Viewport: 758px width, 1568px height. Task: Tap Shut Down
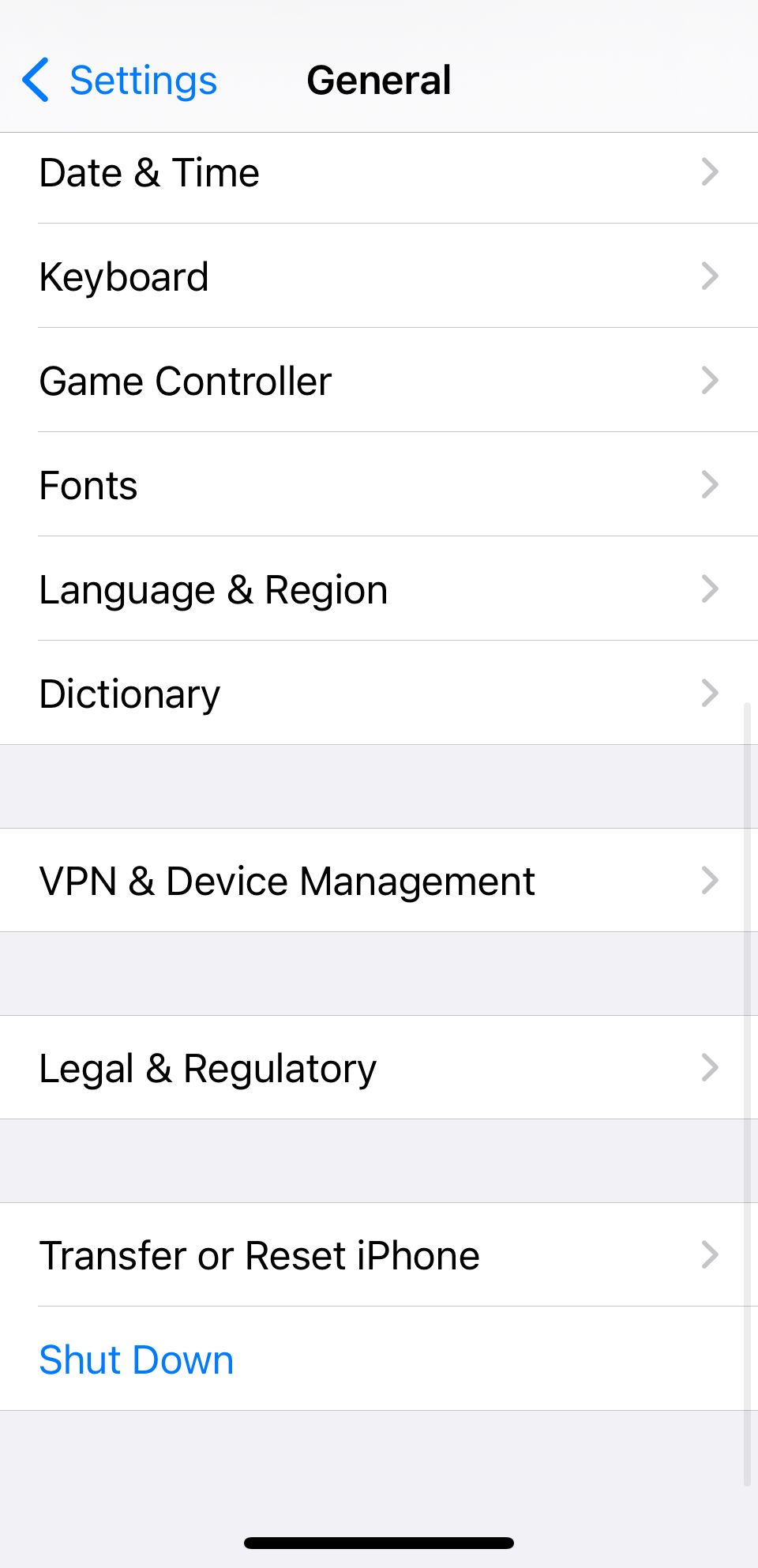coord(137,1359)
